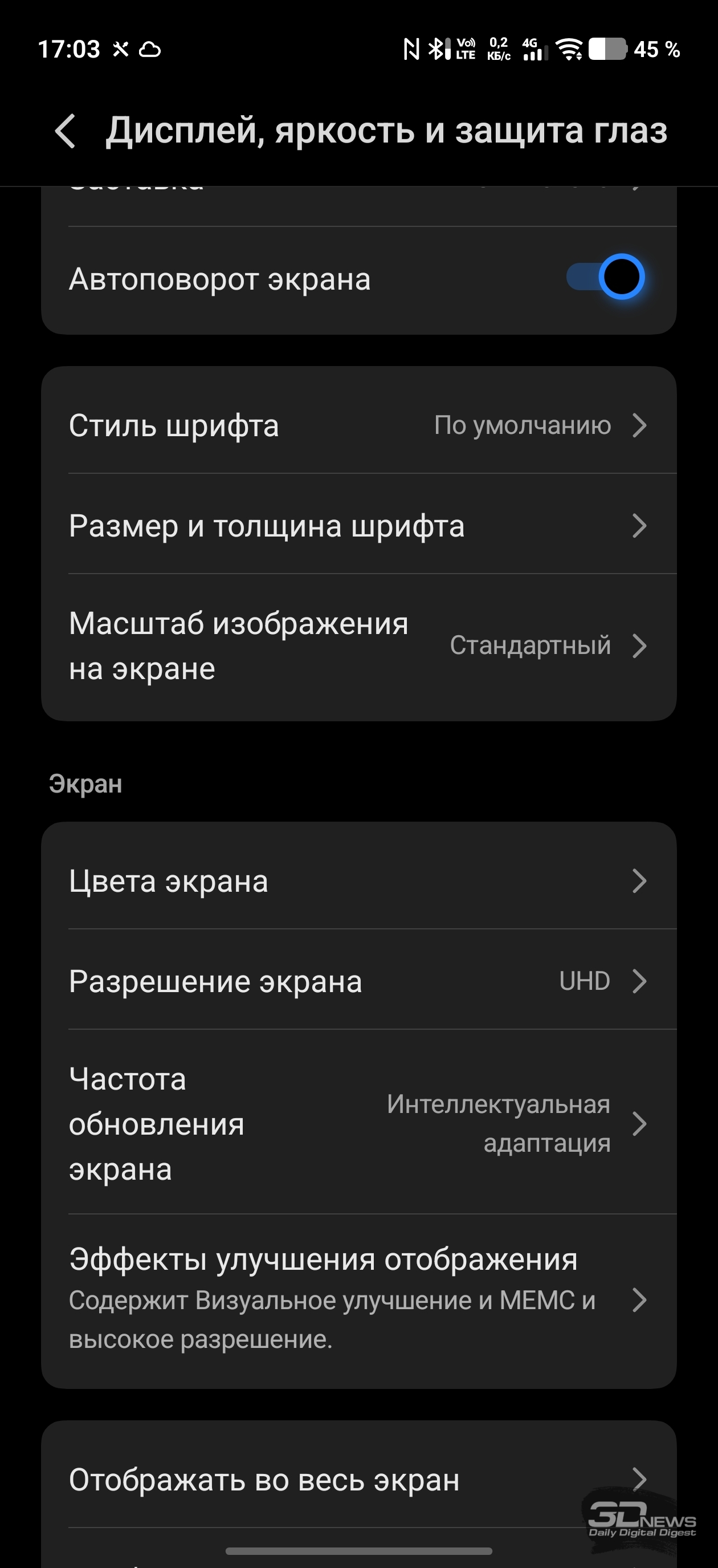Open Отображать во весь экран
This screenshot has width=718, height=1568.
point(359,1479)
